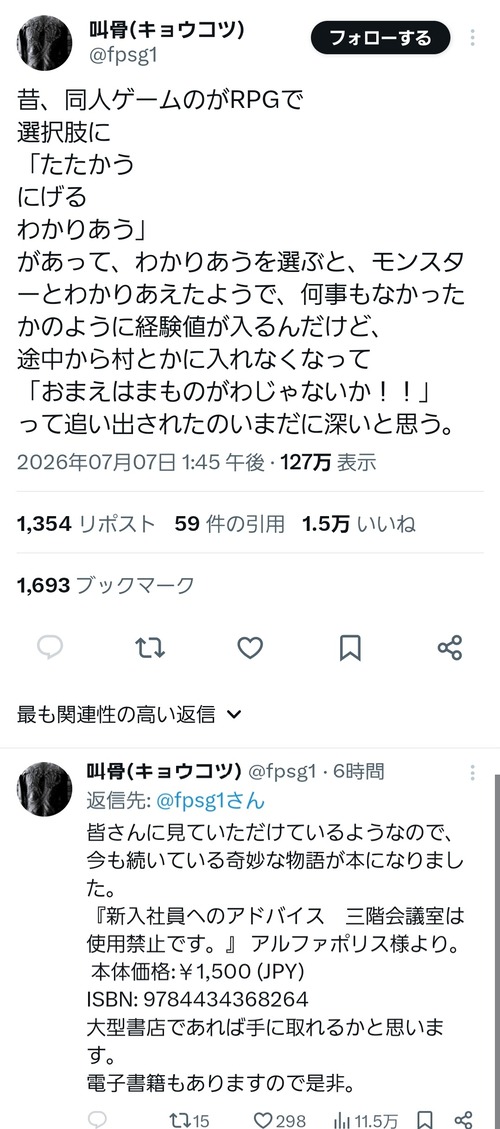
Task: Like the main post
Action: pyautogui.click(x=250, y=648)
